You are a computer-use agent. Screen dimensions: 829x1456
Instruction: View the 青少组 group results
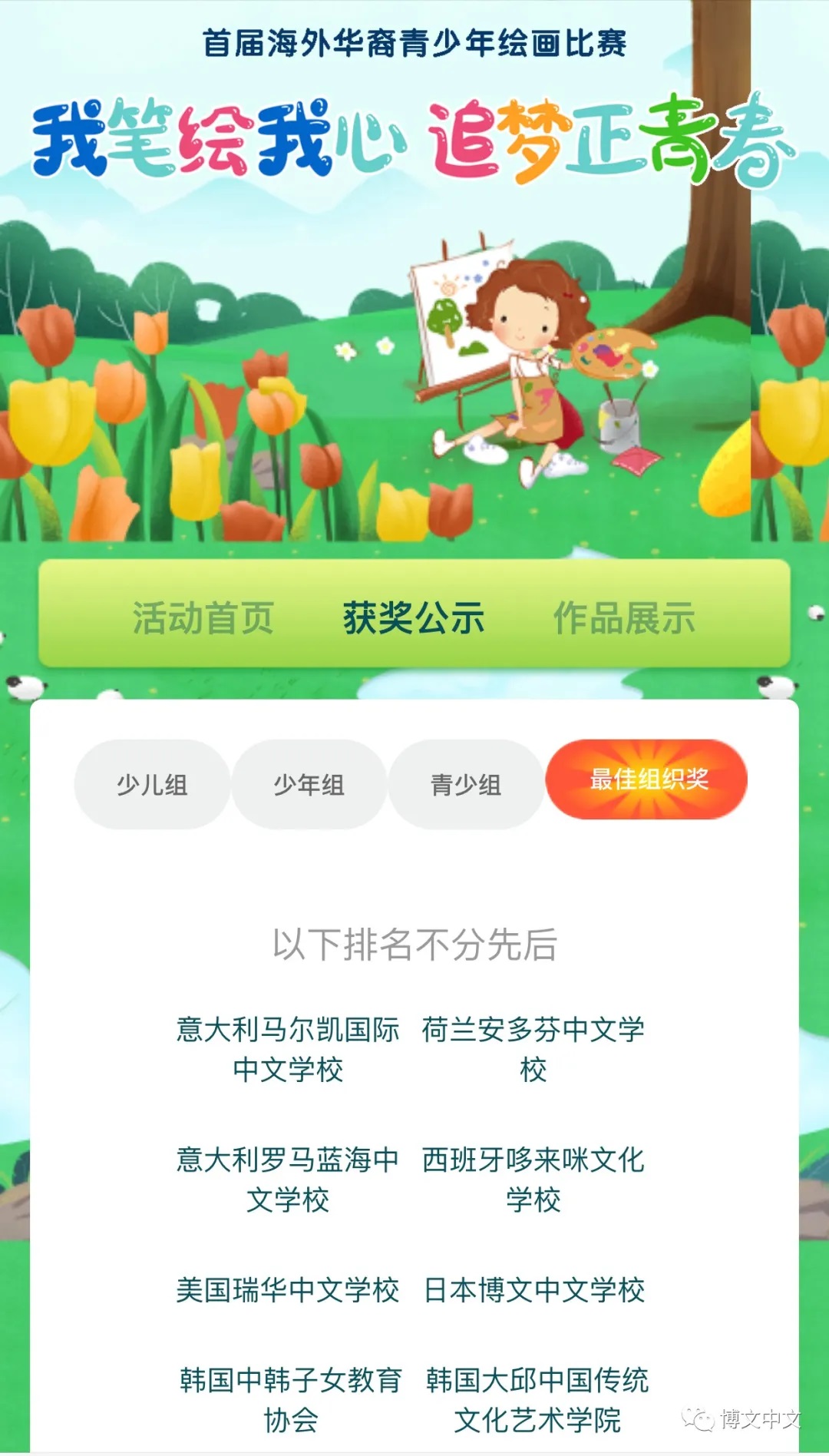tap(466, 784)
